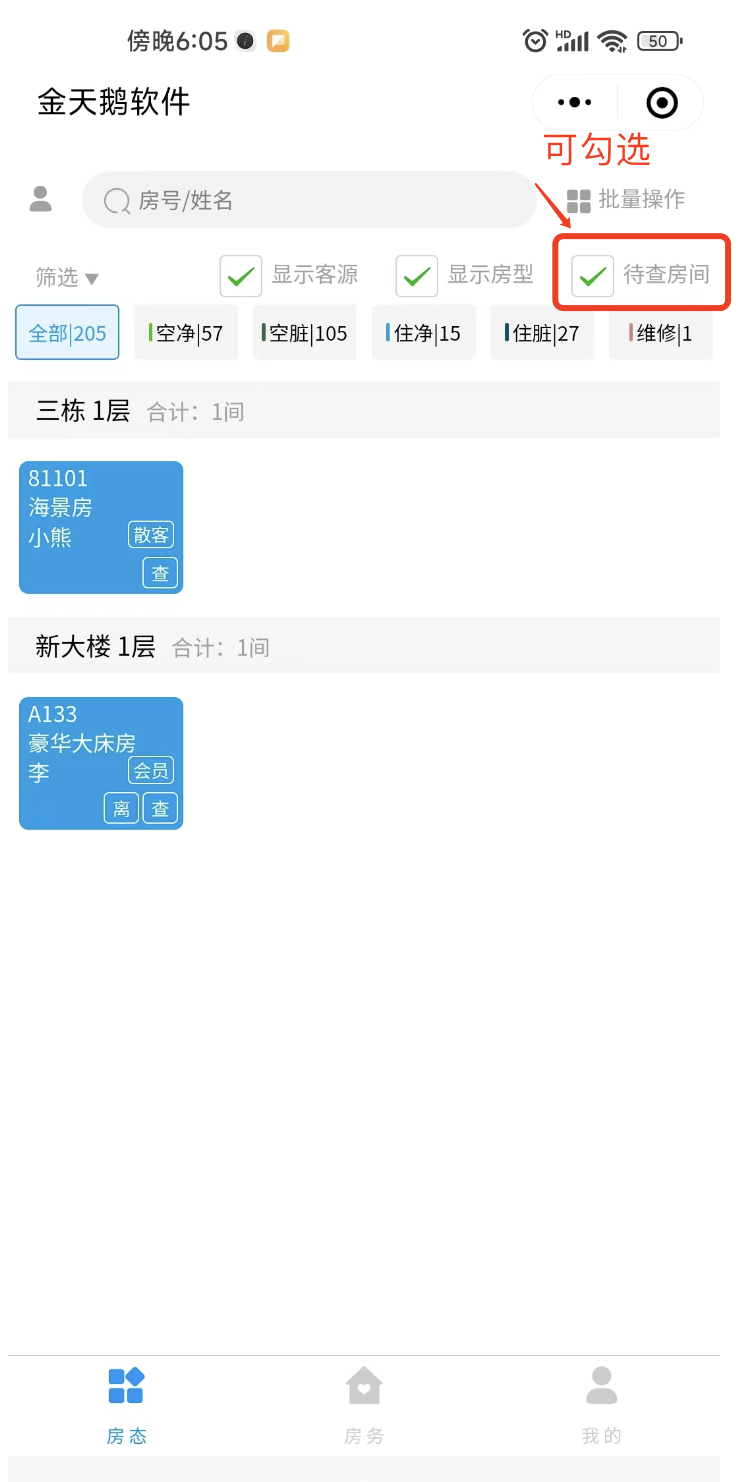Open the mini program more-options menu
This screenshot has height=1482, width=752.
(575, 102)
